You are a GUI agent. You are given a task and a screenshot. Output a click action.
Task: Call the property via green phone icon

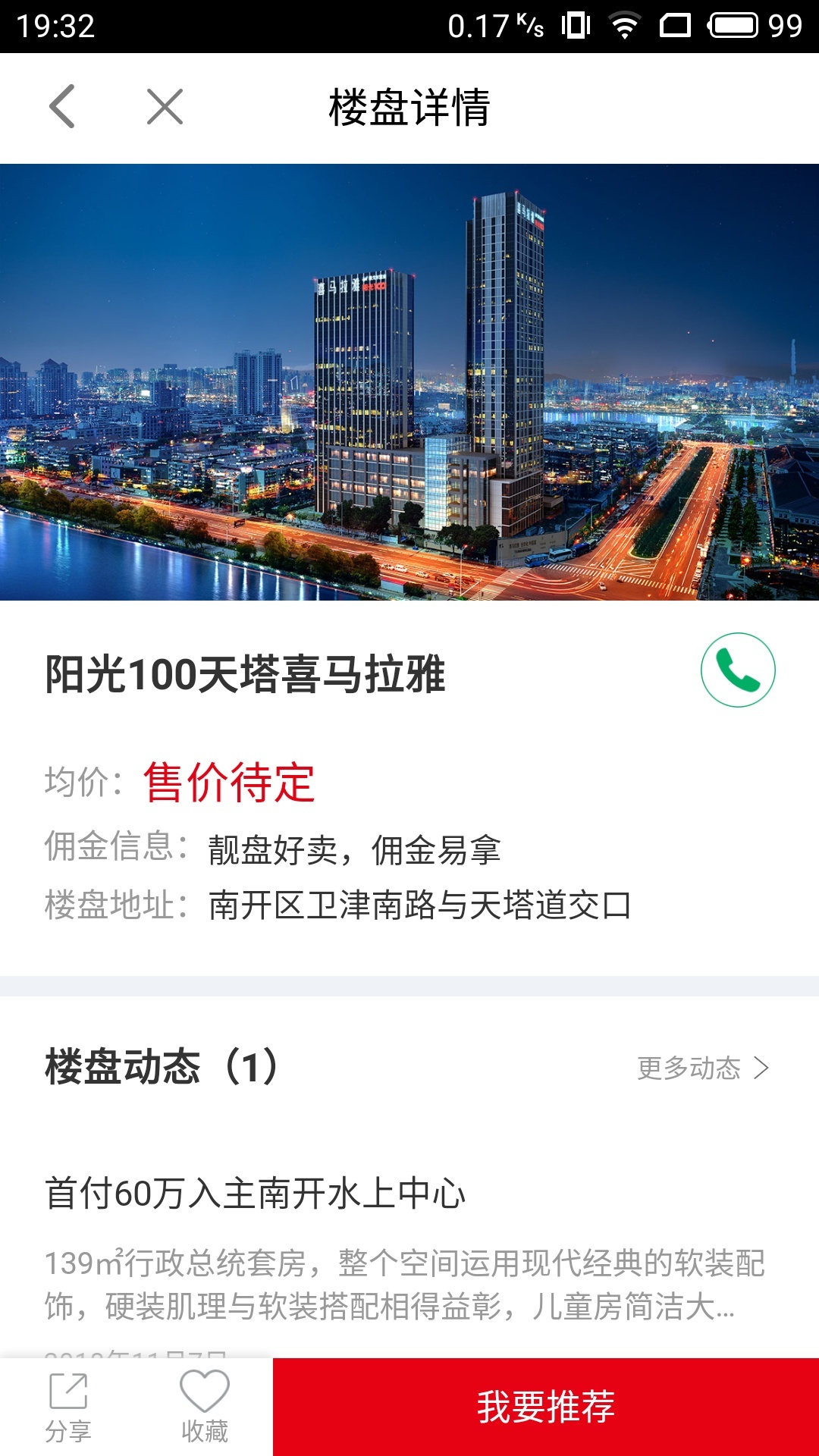click(x=737, y=670)
